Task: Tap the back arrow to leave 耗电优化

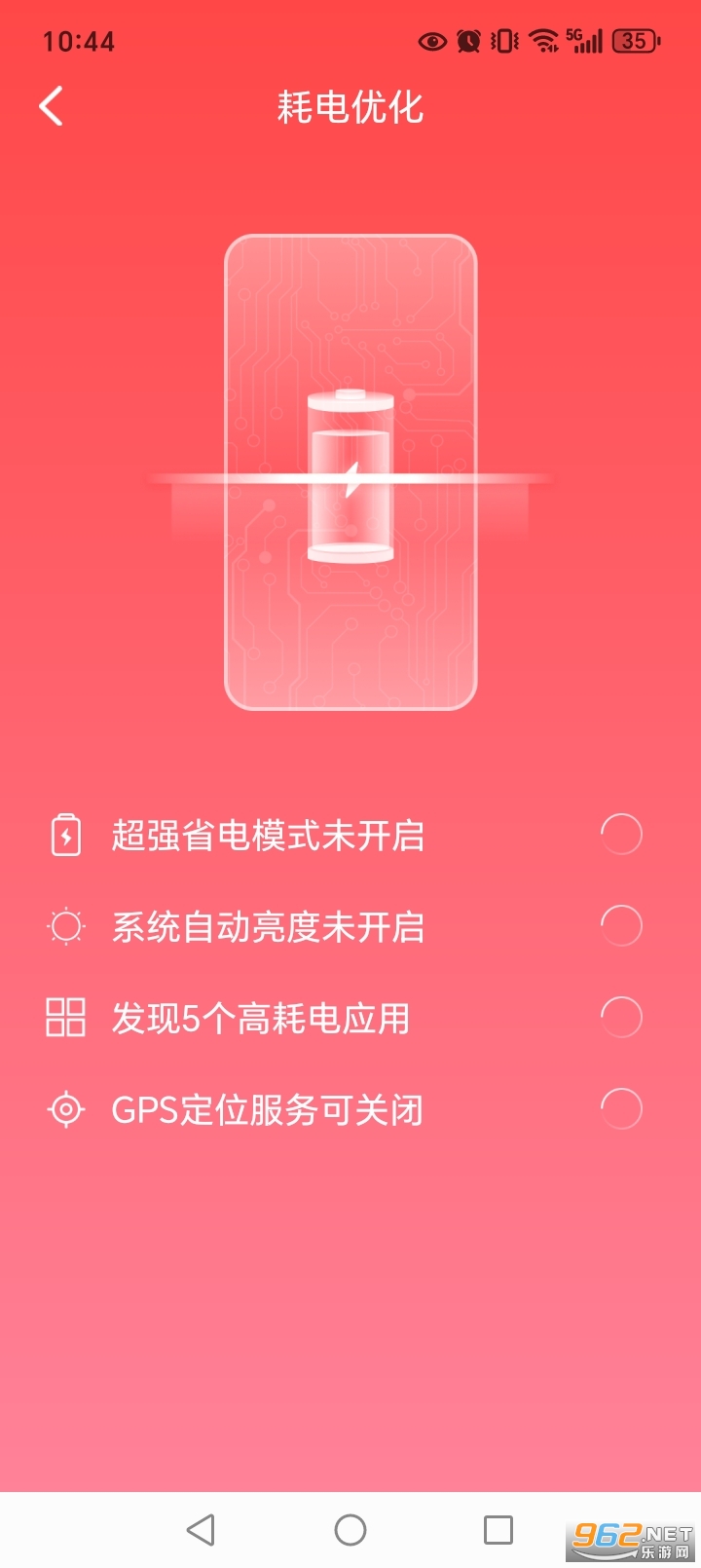Action: pos(51,106)
